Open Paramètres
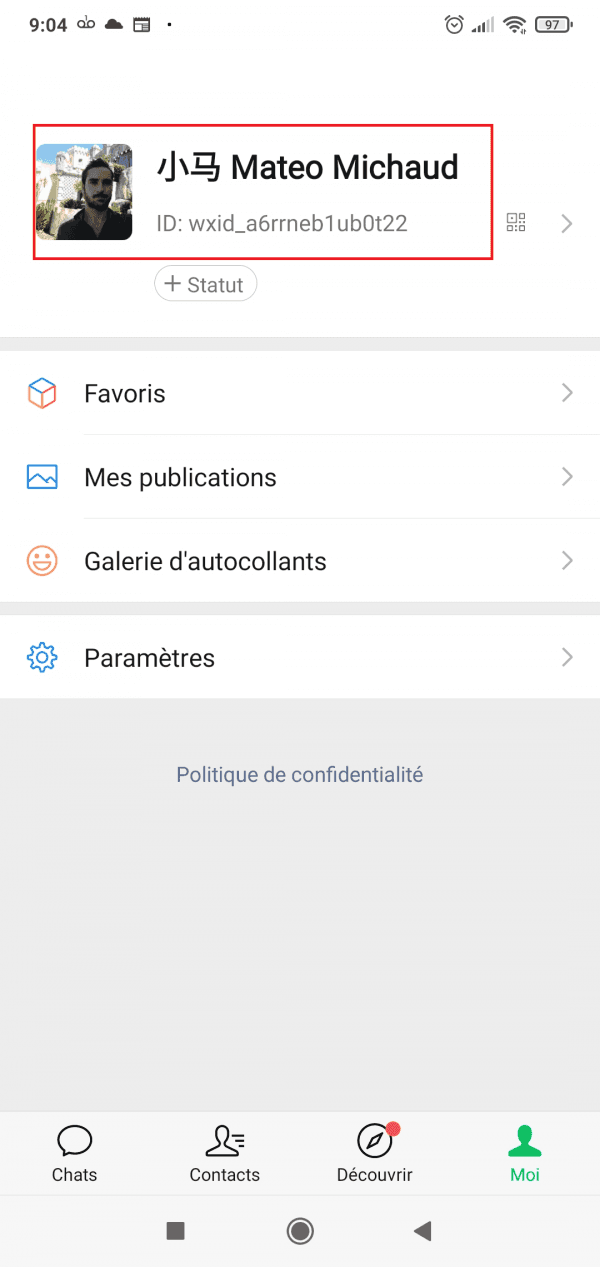The image size is (600, 1267). pos(300,658)
